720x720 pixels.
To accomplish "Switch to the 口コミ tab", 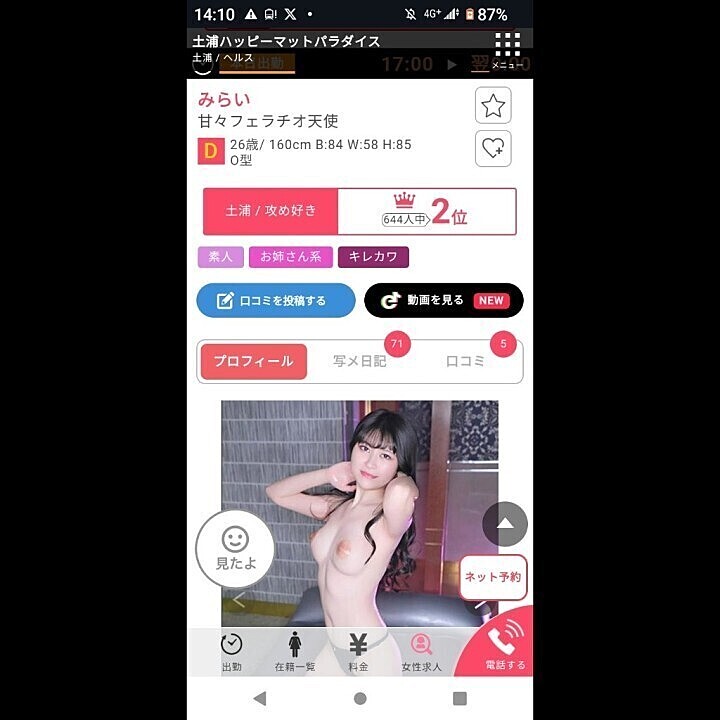I will [x=466, y=361].
